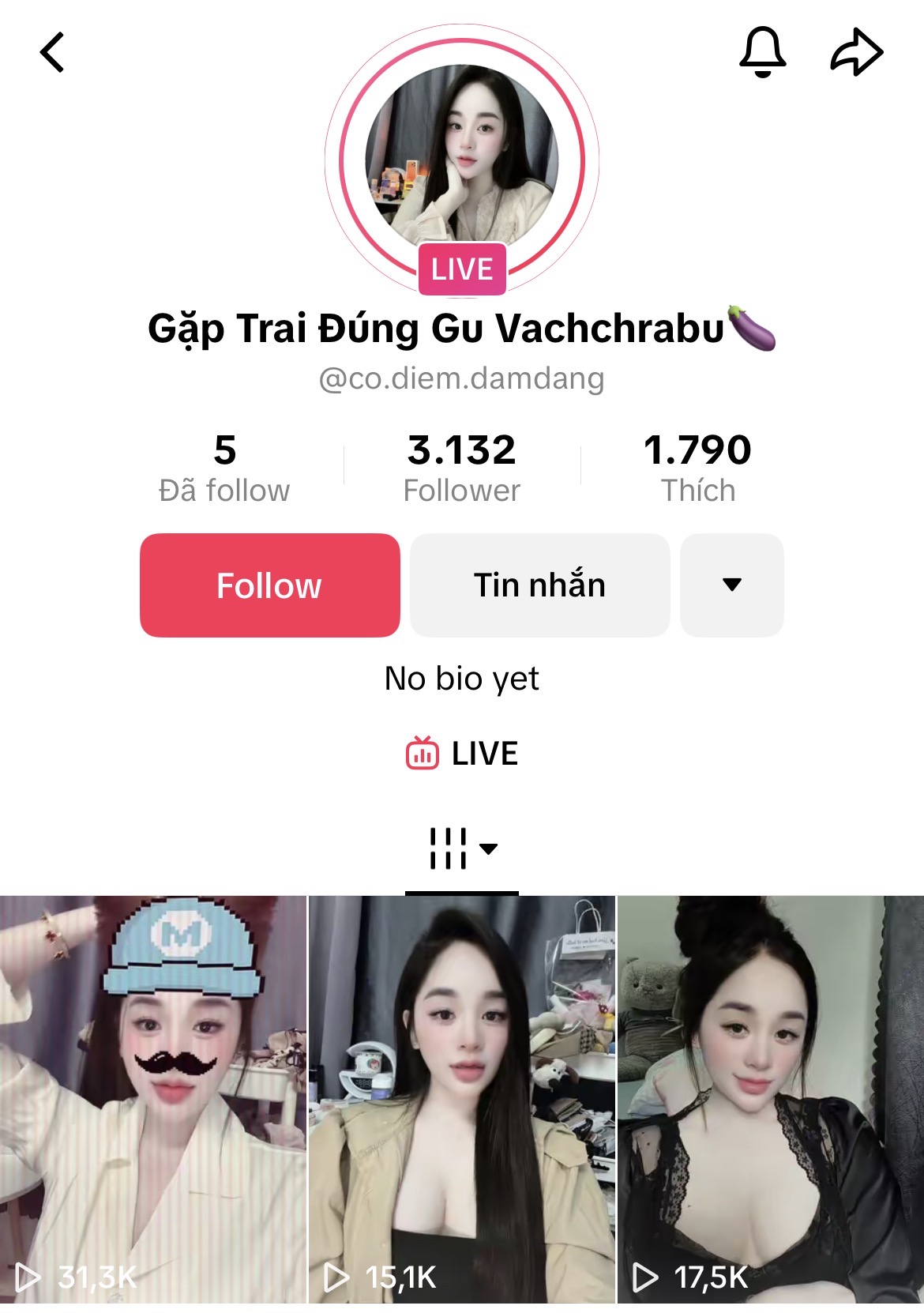The image size is (924, 1313).
Task: Open the LIVE link under bio
Action: [462, 754]
